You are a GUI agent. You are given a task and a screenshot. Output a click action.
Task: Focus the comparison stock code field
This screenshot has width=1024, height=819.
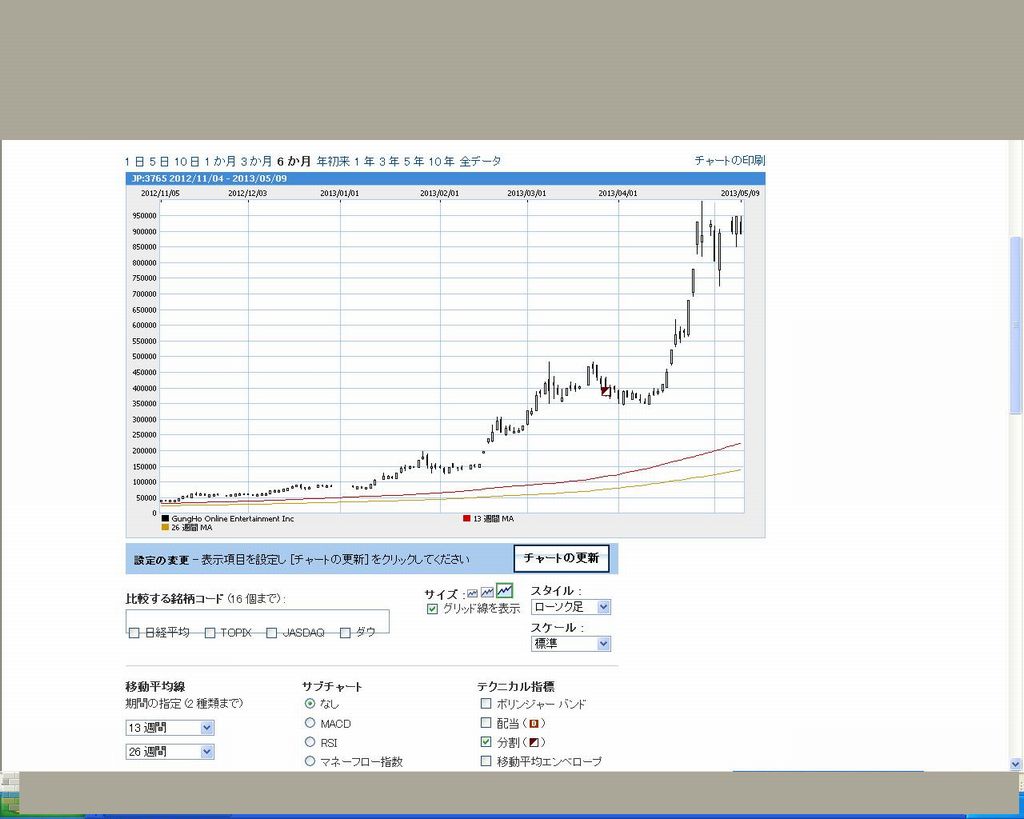(257, 617)
